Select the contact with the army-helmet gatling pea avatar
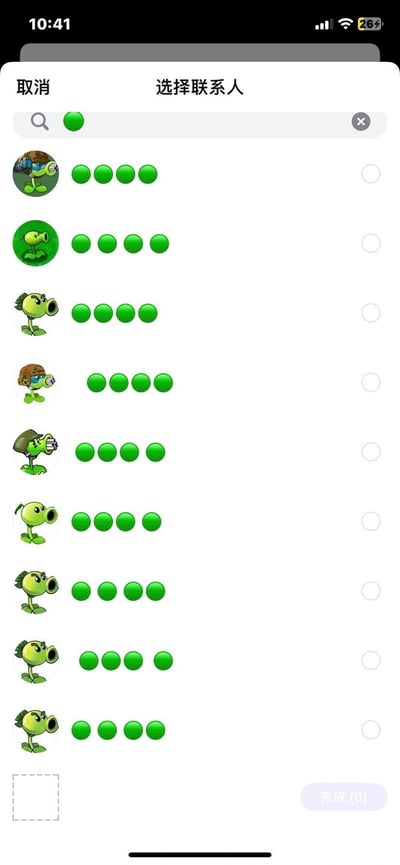The height and width of the screenshot is (865, 400). click(x=200, y=452)
